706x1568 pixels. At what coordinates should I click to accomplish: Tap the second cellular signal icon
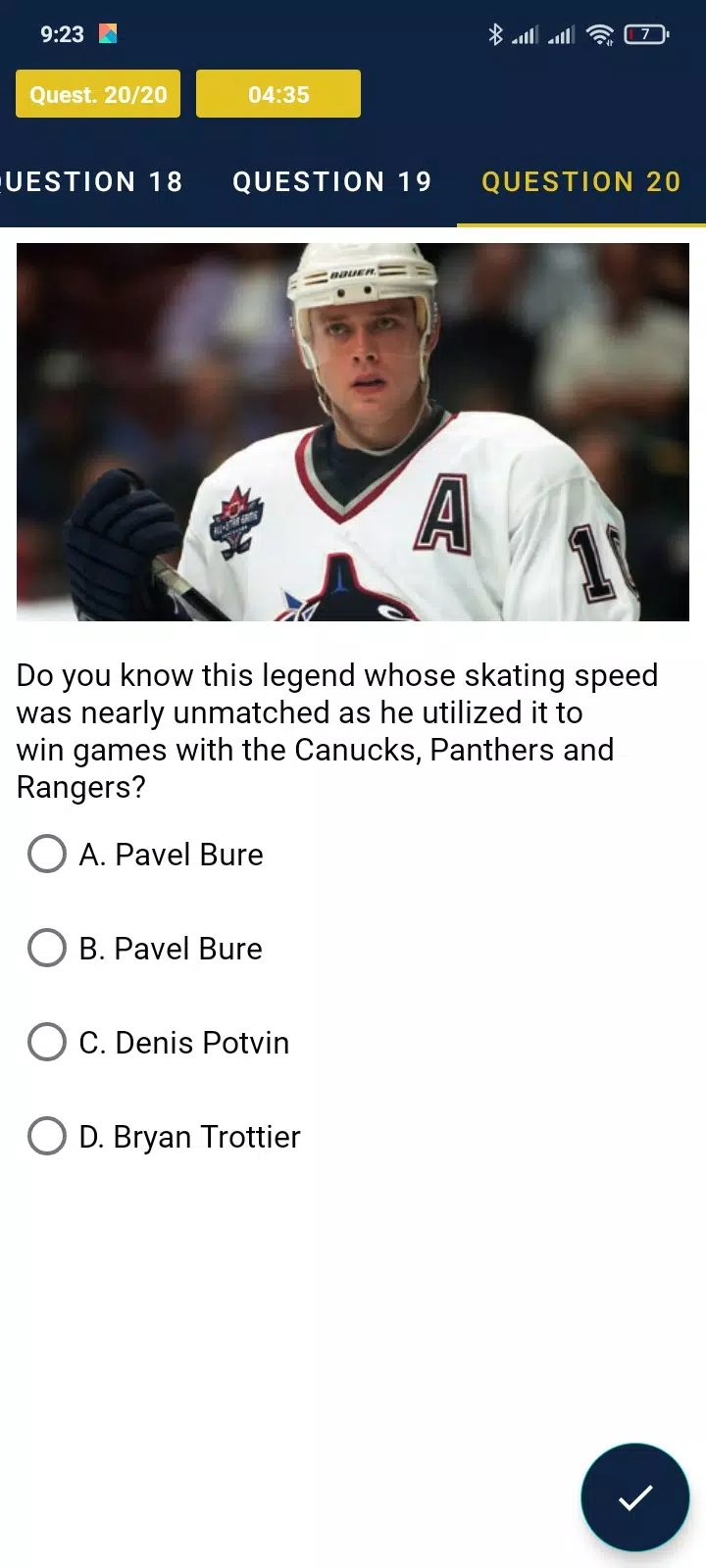(562, 33)
